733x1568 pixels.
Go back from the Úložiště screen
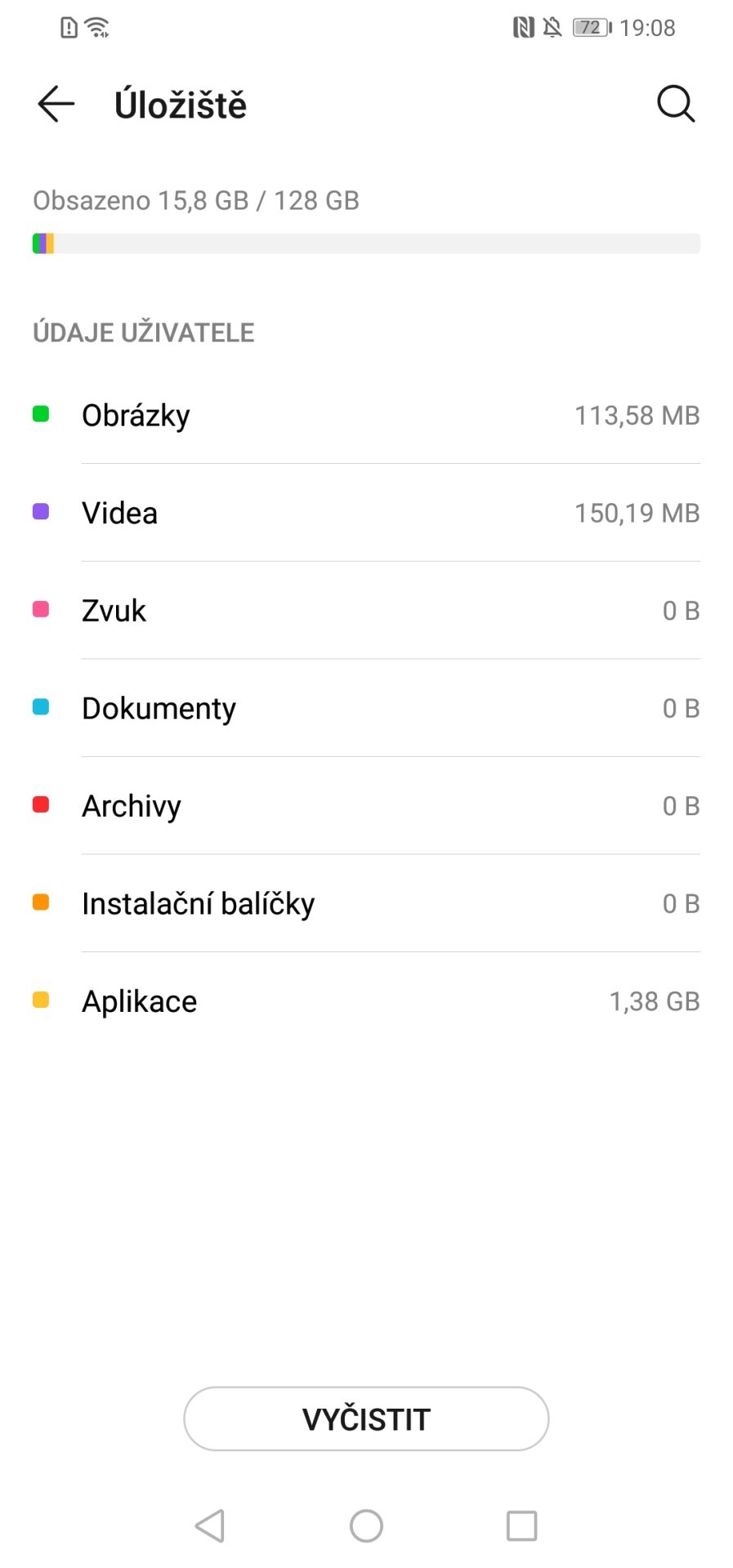tap(56, 105)
